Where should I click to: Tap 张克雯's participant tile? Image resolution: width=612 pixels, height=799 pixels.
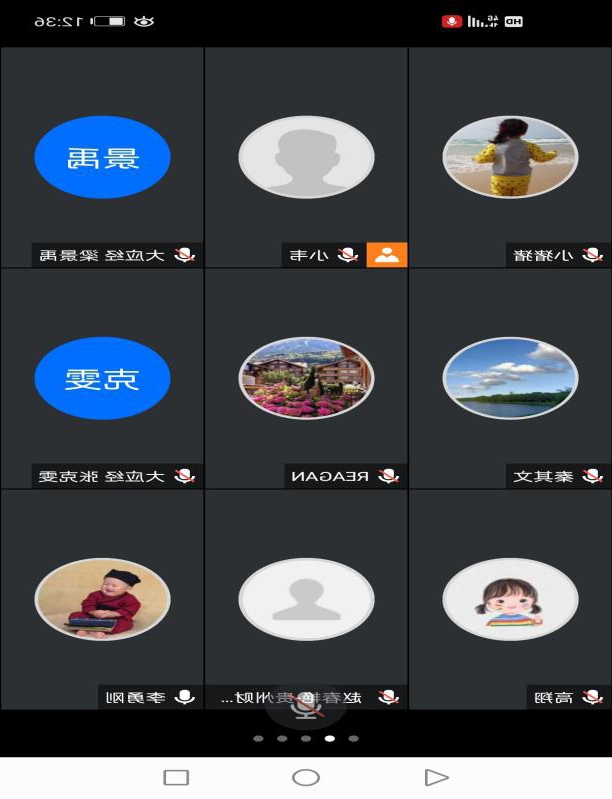102,378
